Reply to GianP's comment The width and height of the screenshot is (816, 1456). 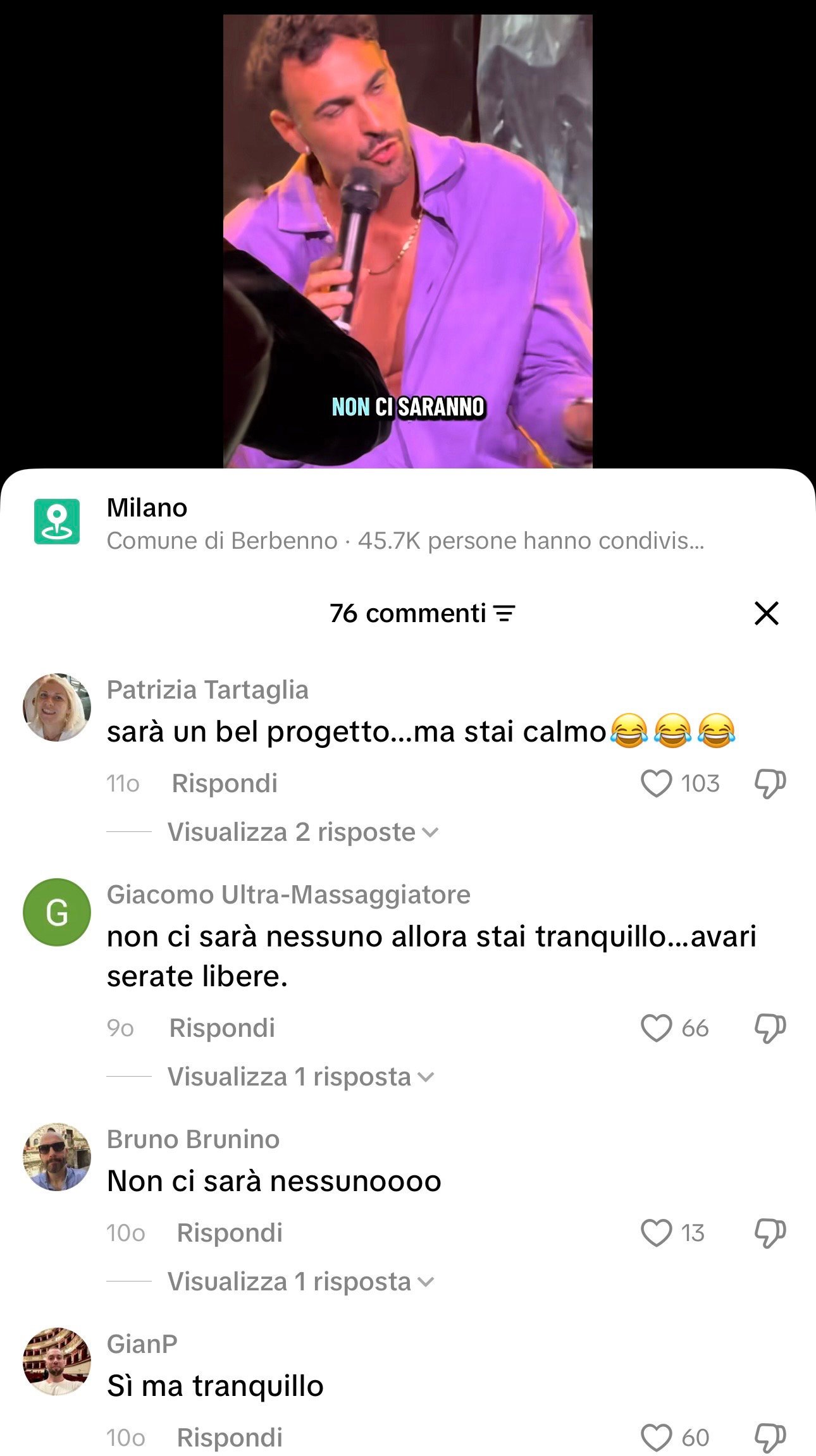[230, 1438]
